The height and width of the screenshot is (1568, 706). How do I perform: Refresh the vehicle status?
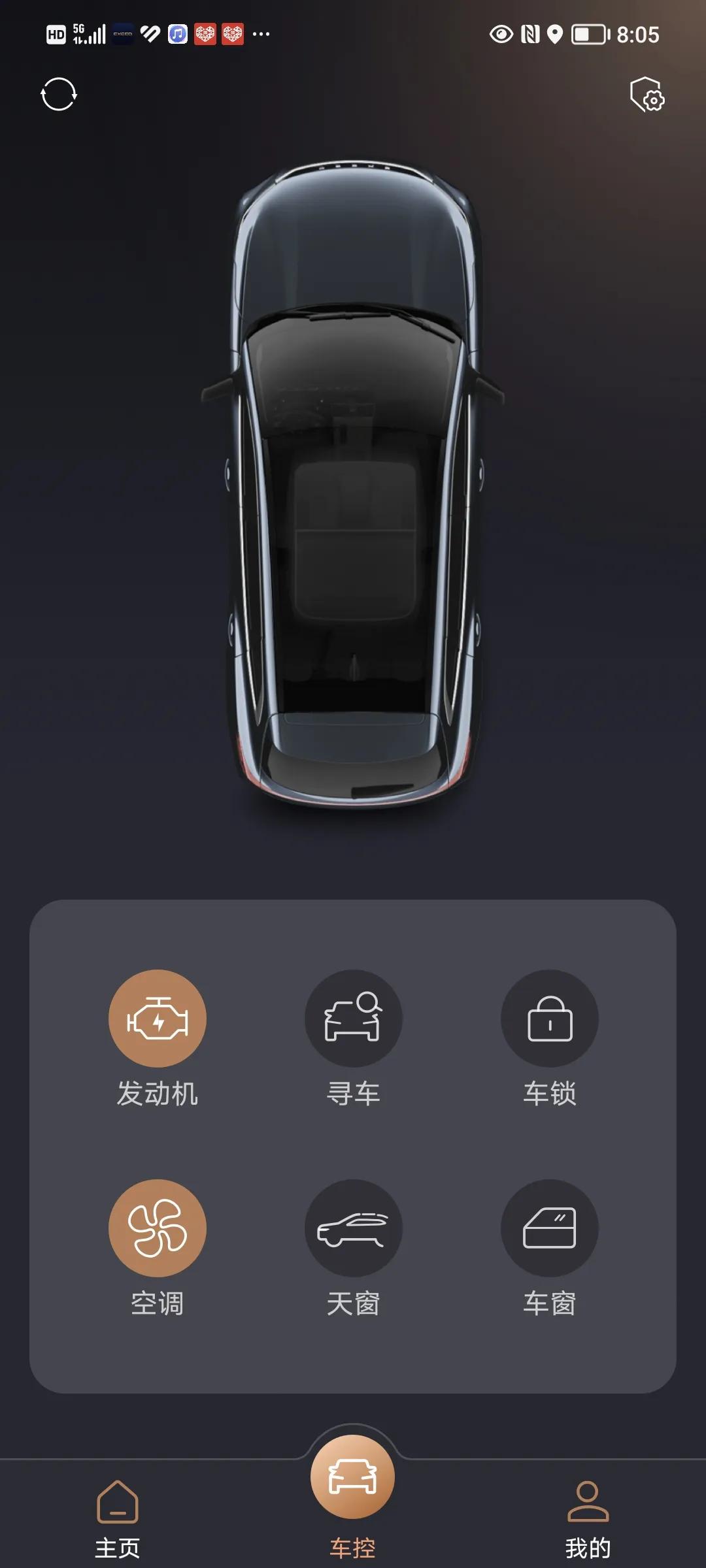[59, 95]
